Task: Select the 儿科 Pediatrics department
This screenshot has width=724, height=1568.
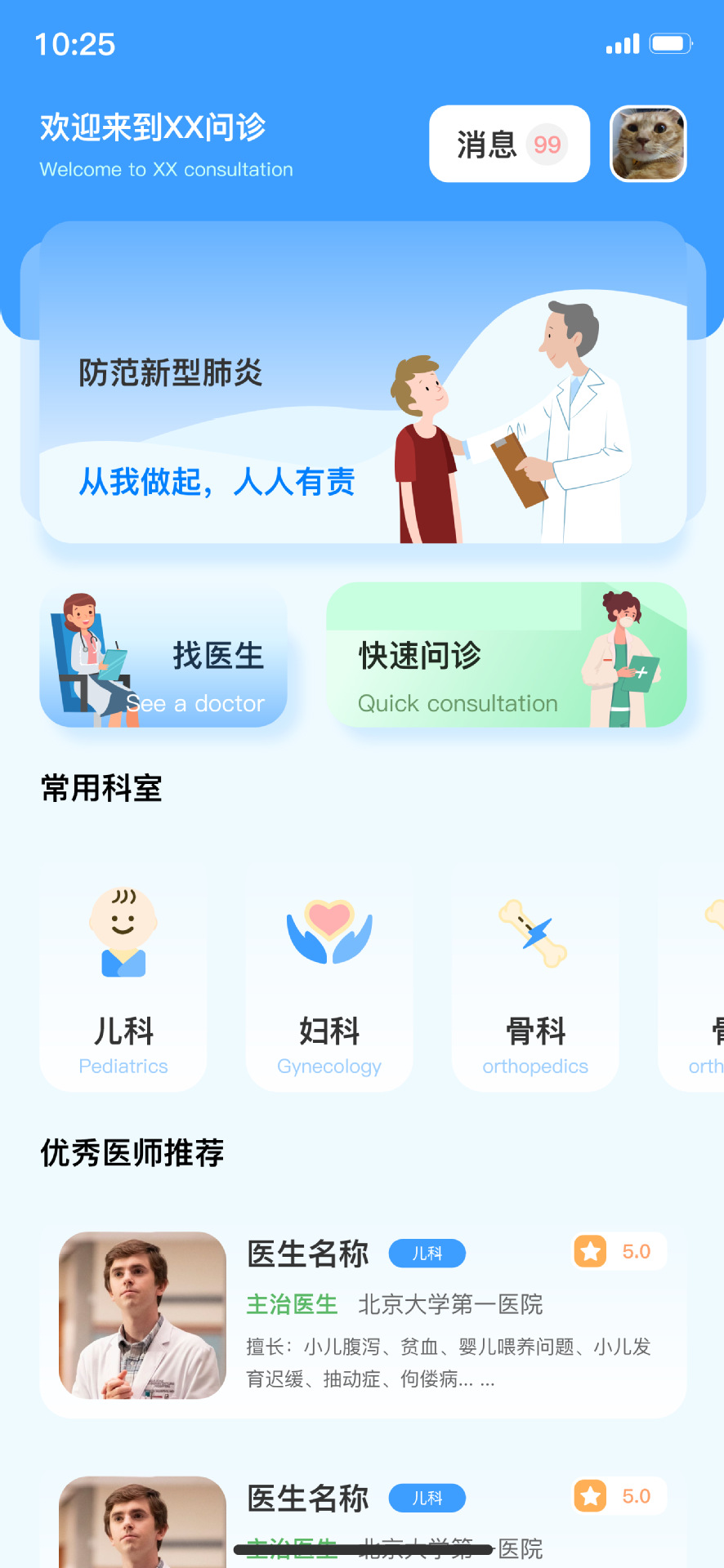Action: (x=123, y=980)
